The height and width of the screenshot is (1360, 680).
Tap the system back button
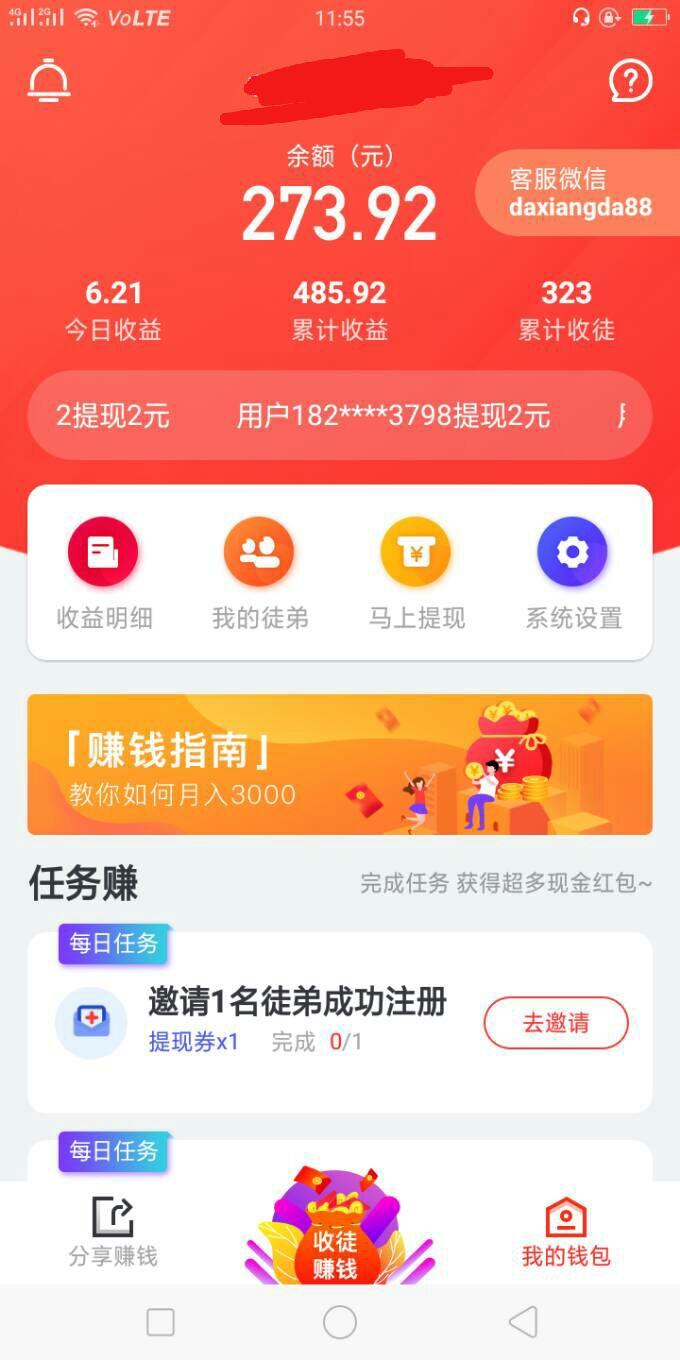[x=523, y=1322]
